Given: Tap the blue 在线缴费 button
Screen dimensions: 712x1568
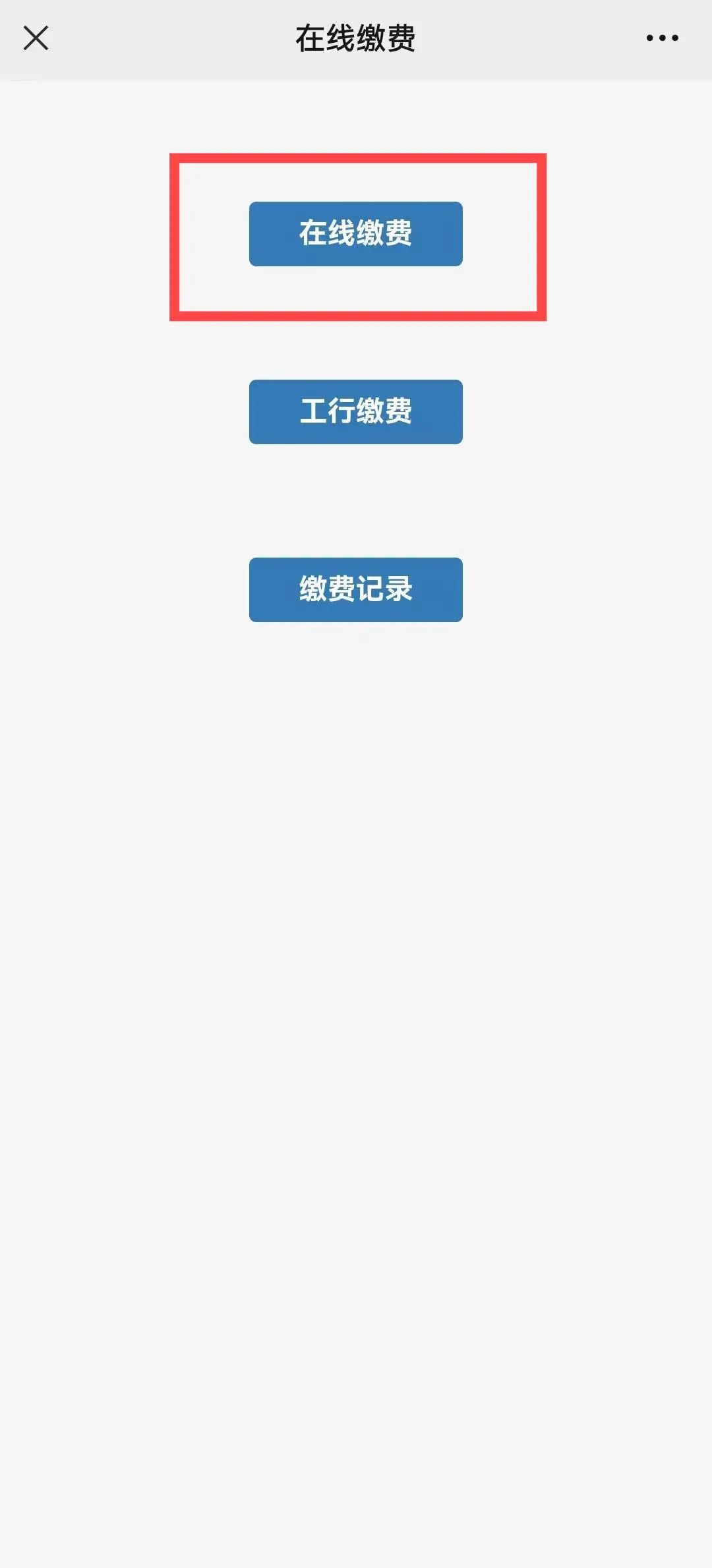Looking at the screenshot, I should click(355, 234).
